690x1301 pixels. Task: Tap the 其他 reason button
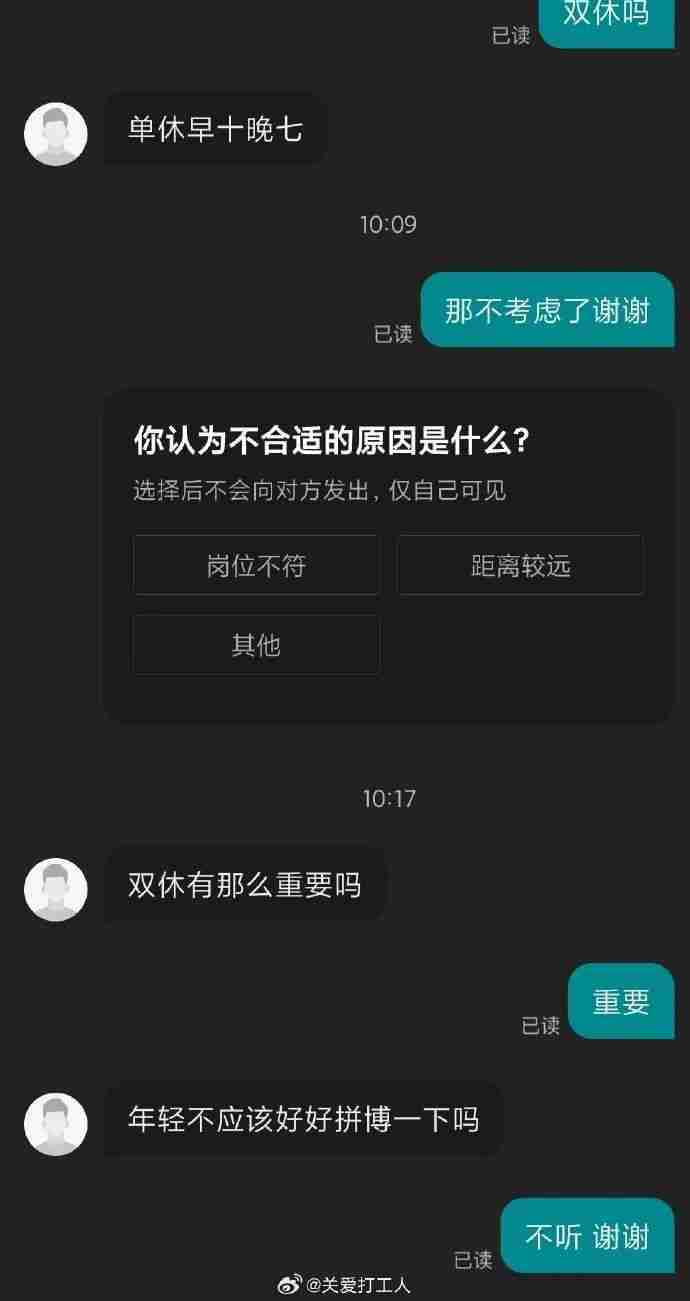256,645
